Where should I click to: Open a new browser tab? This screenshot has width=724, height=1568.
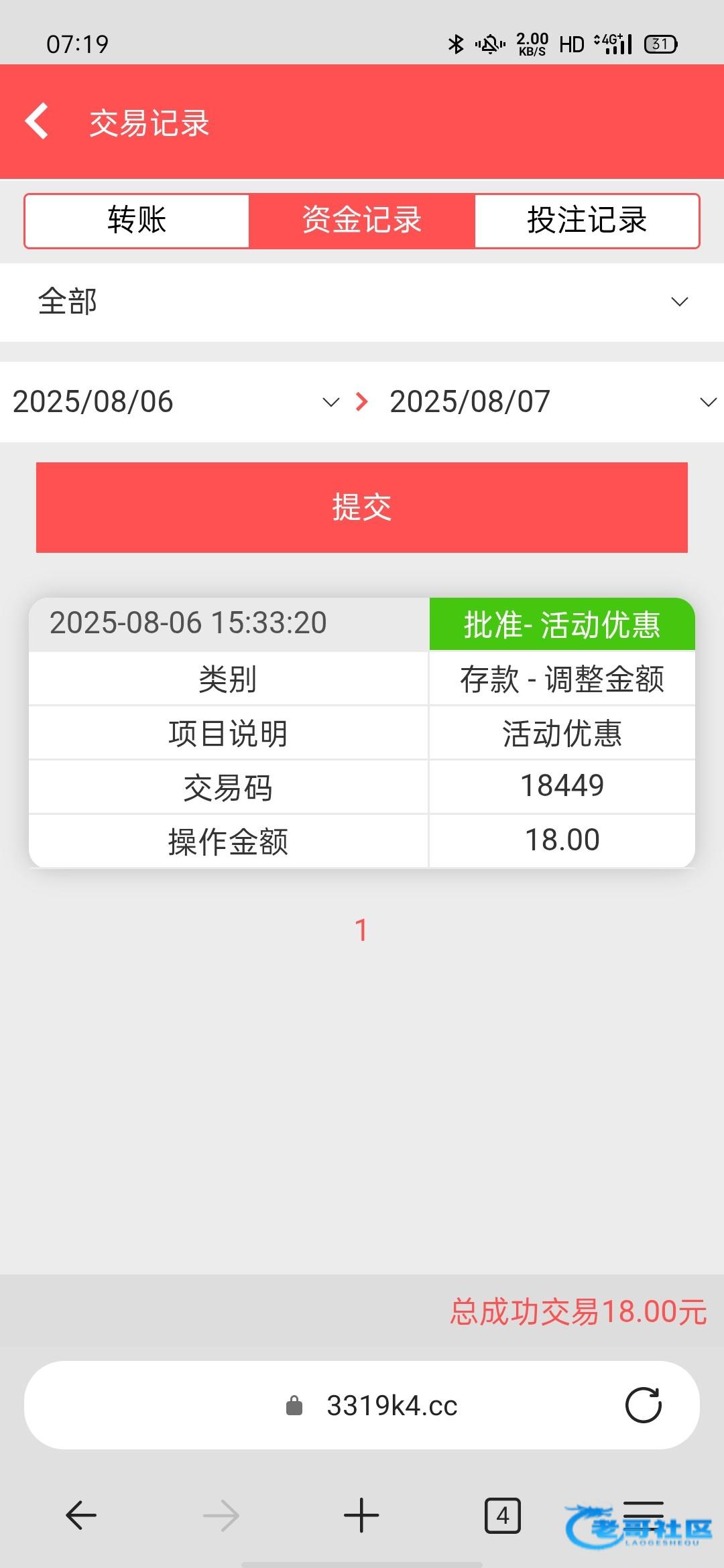point(361,1515)
